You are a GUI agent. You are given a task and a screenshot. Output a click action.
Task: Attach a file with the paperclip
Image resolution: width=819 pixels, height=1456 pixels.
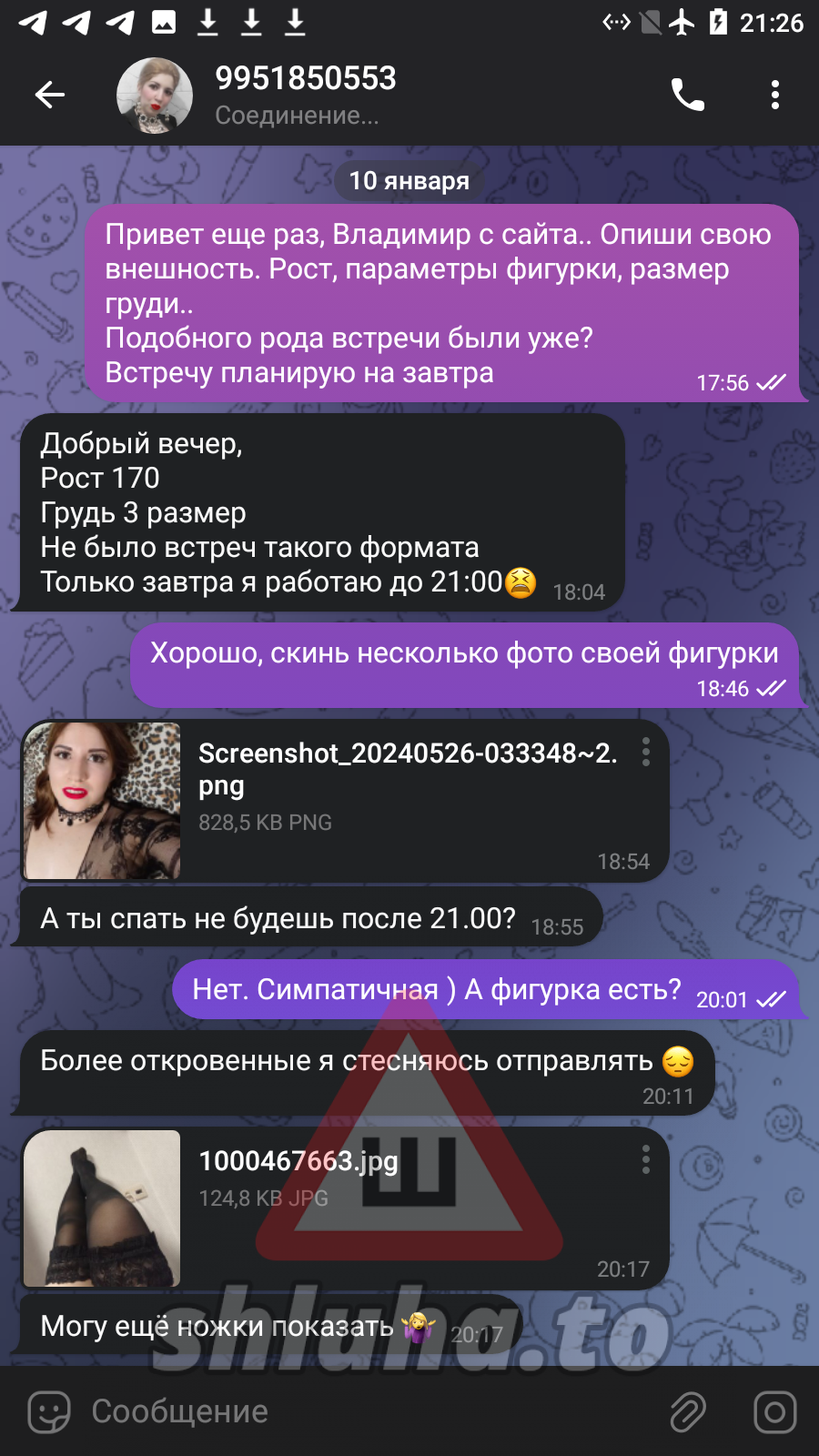[x=688, y=1412]
